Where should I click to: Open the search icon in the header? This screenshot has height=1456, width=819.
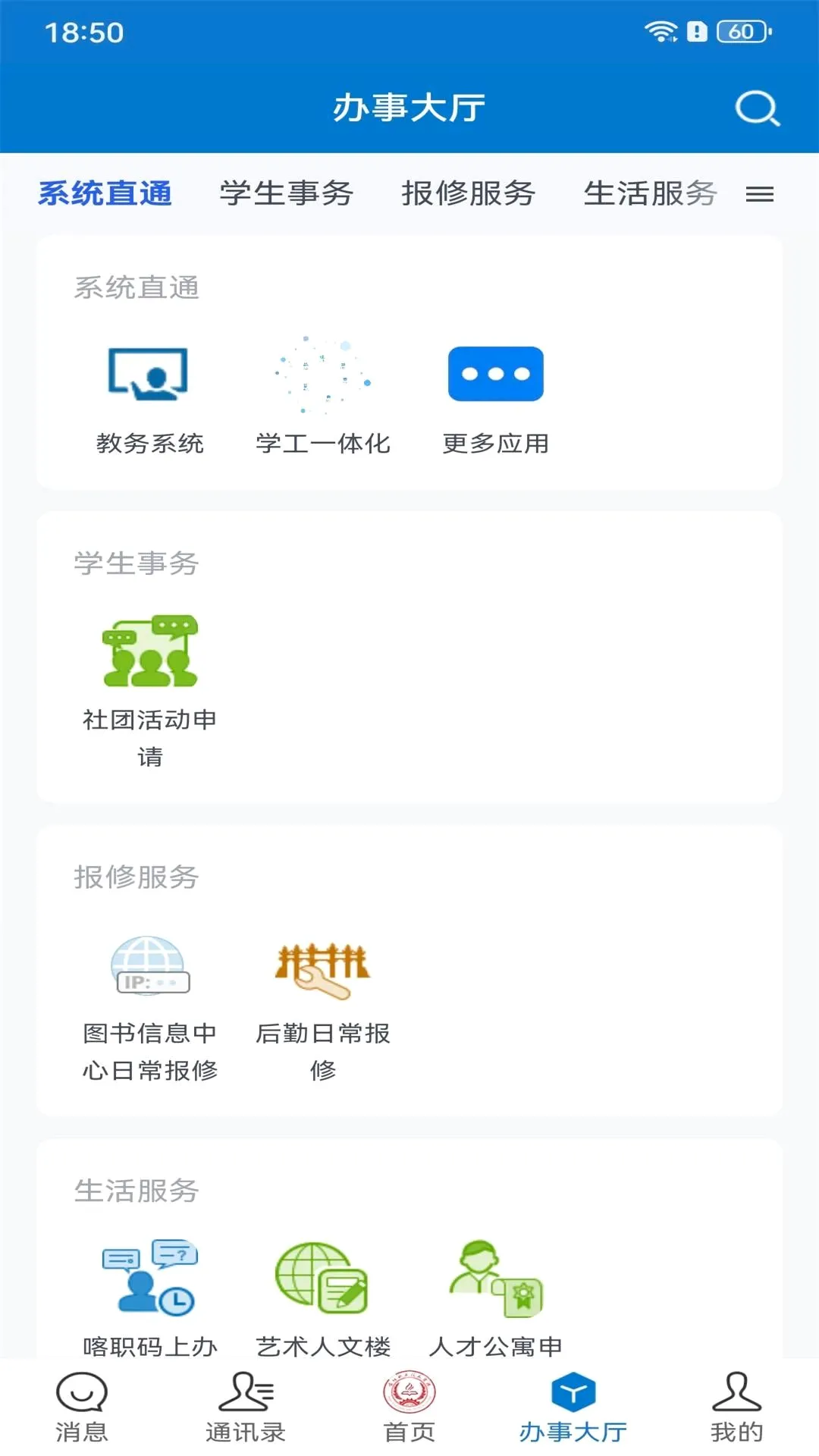click(758, 108)
